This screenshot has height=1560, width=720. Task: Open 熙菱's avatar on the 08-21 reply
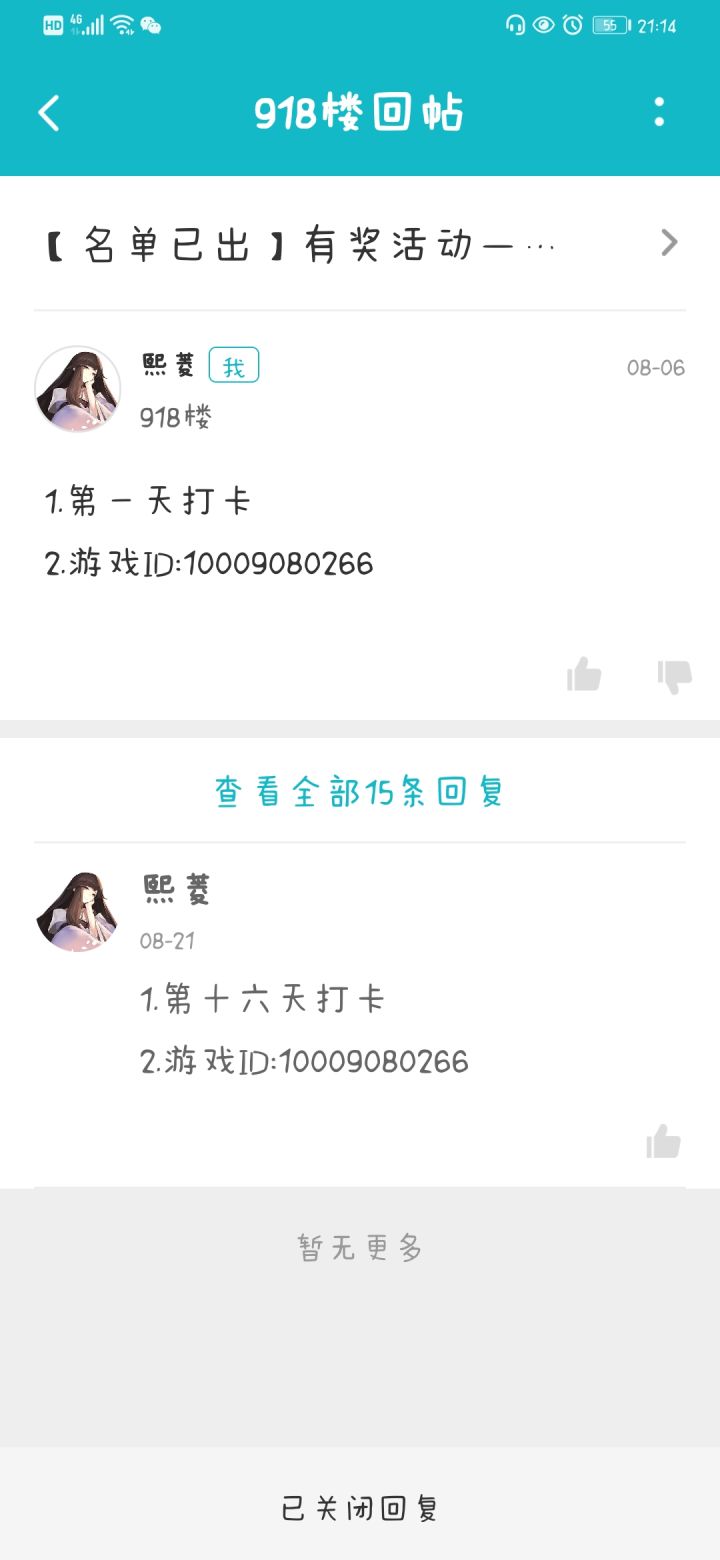(78, 911)
